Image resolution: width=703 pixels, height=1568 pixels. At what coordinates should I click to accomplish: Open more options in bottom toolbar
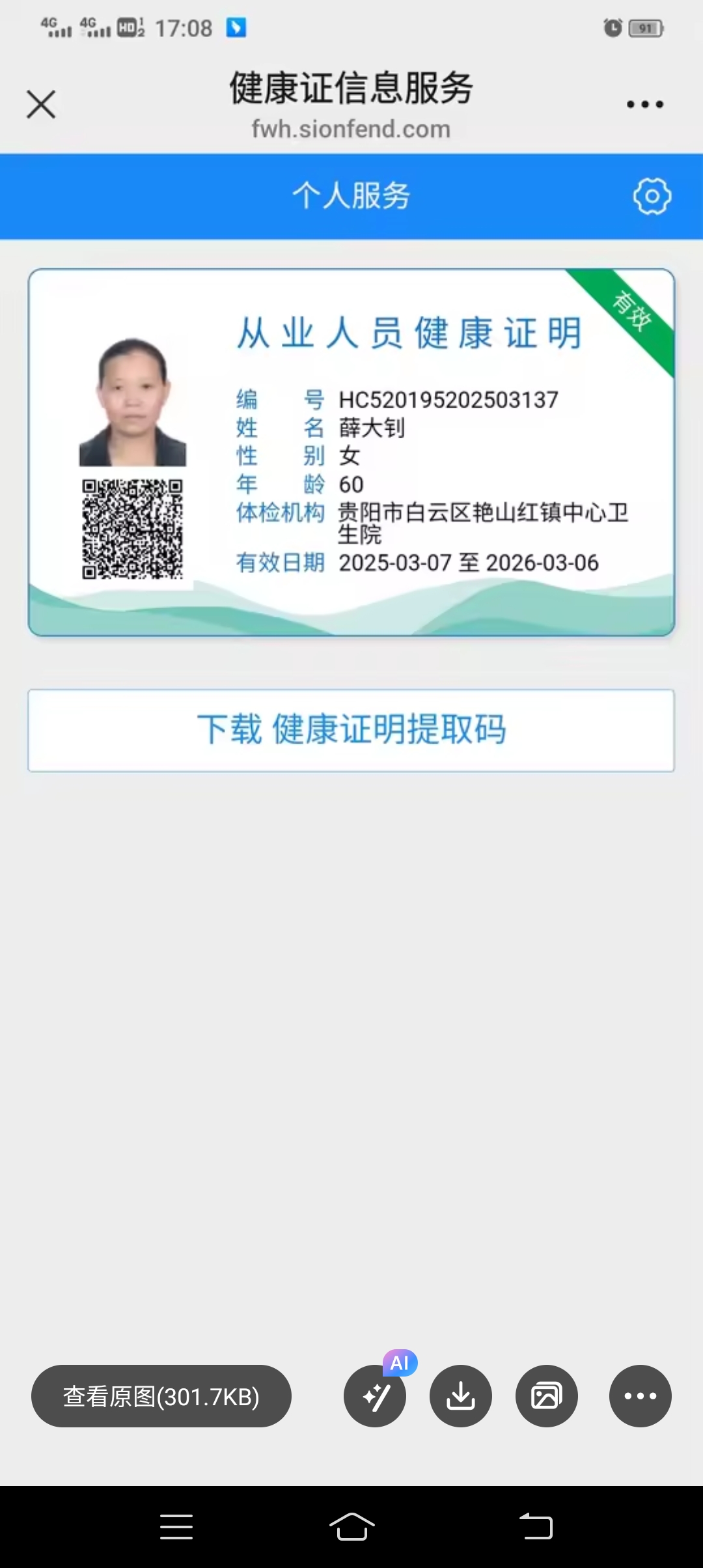[640, 1395]
